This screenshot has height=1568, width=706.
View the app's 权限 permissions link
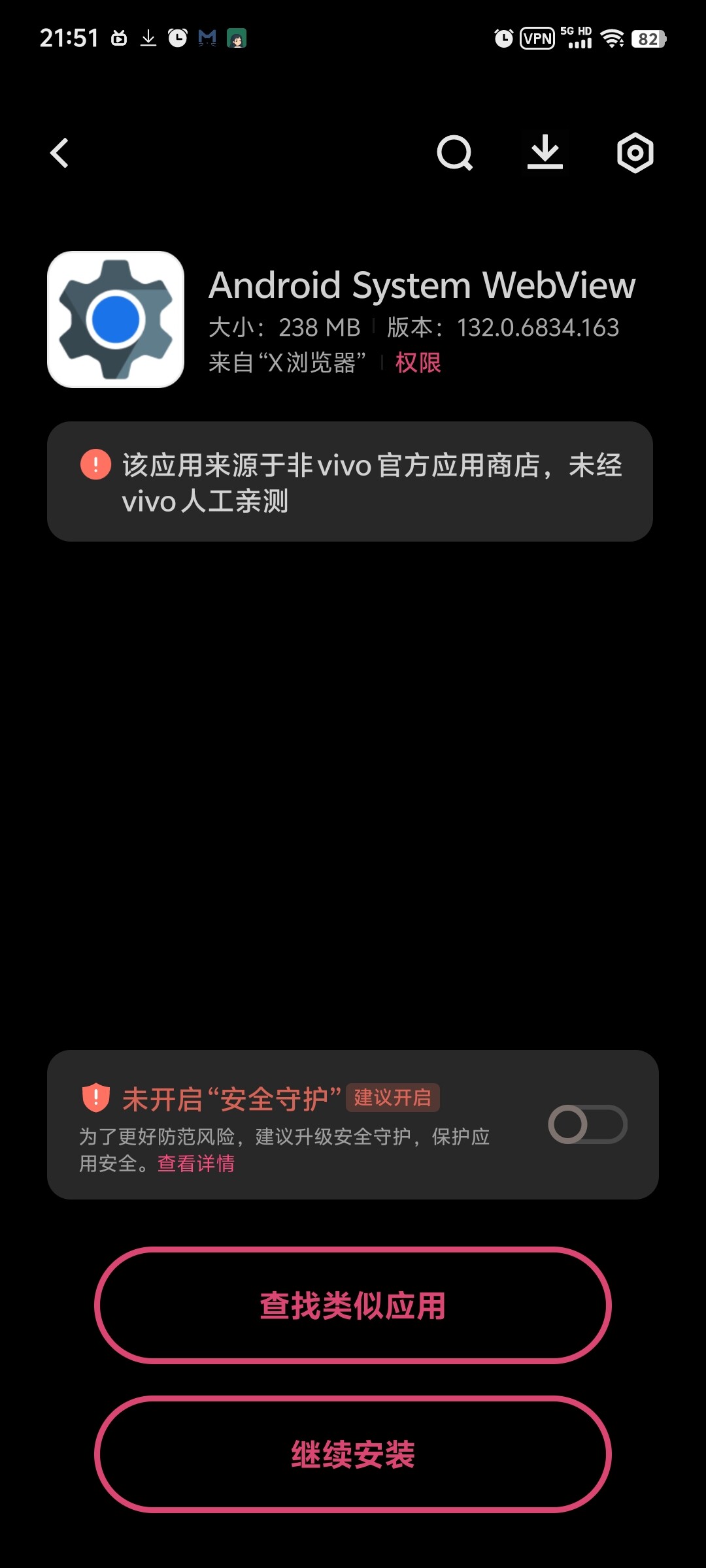[x=418, y=363]
